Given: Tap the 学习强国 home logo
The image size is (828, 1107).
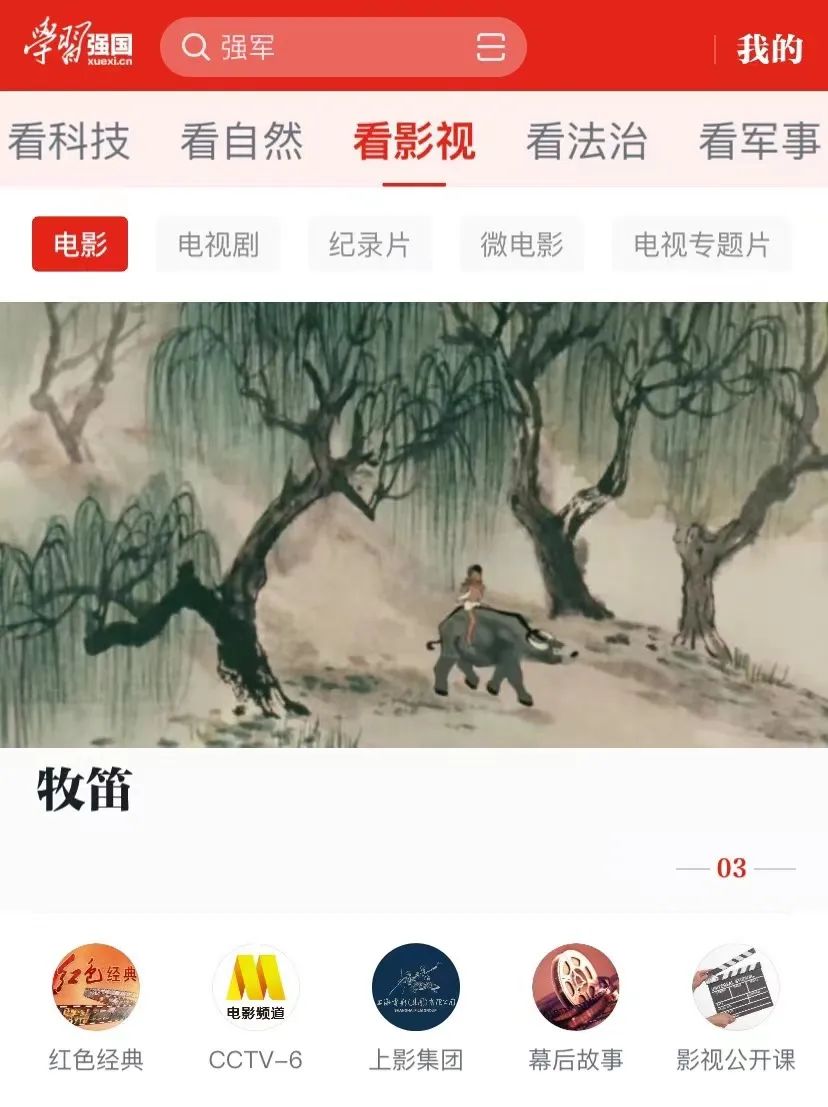Looking at the screenshot, I should [78, 46].
